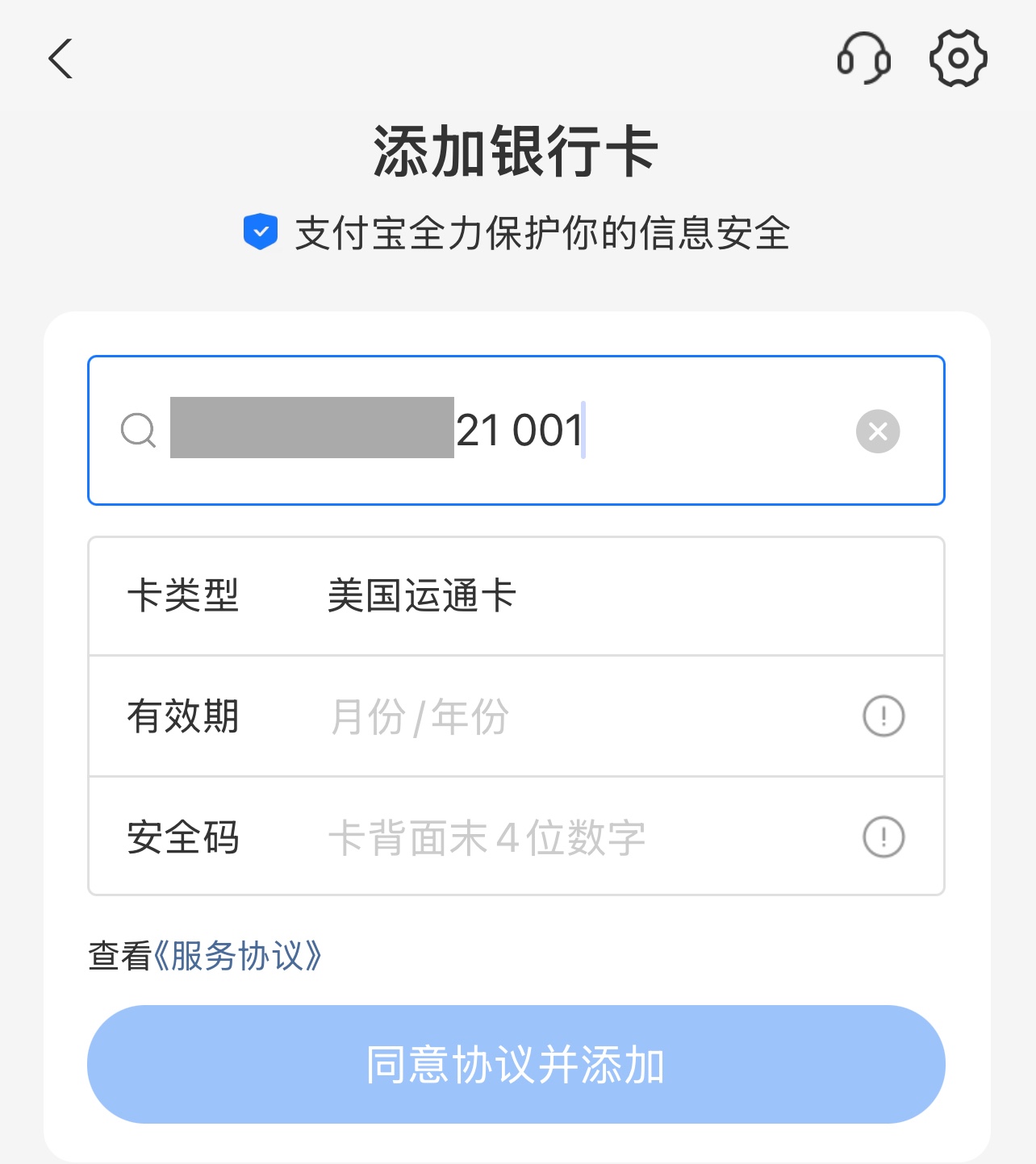Image resolution: width=1036 pixels, height=1164 pixels.
Task: Click the 有效期 info icon
Action: coord(884,716)
